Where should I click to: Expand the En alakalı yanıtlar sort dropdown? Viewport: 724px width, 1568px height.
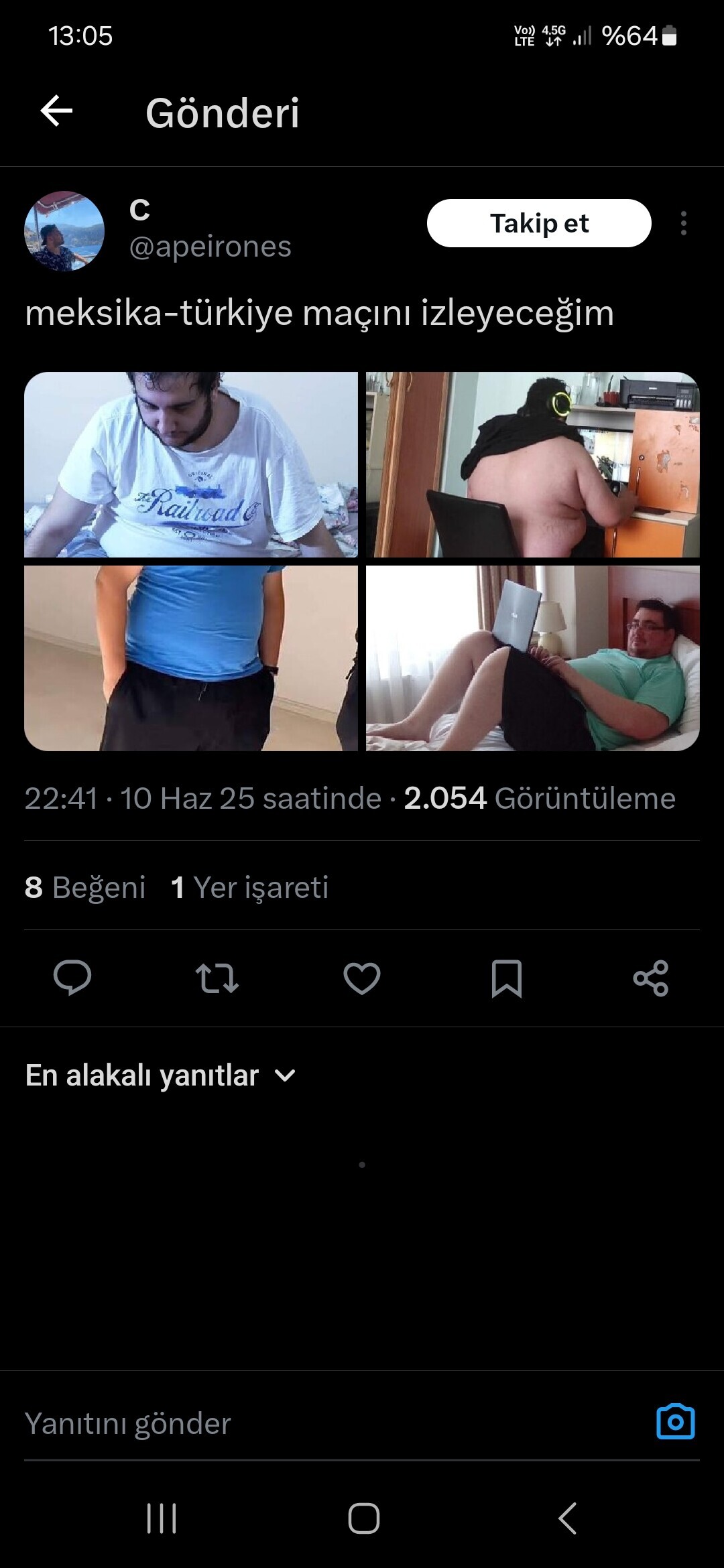pyautogui.click(x=161, y=1075)
